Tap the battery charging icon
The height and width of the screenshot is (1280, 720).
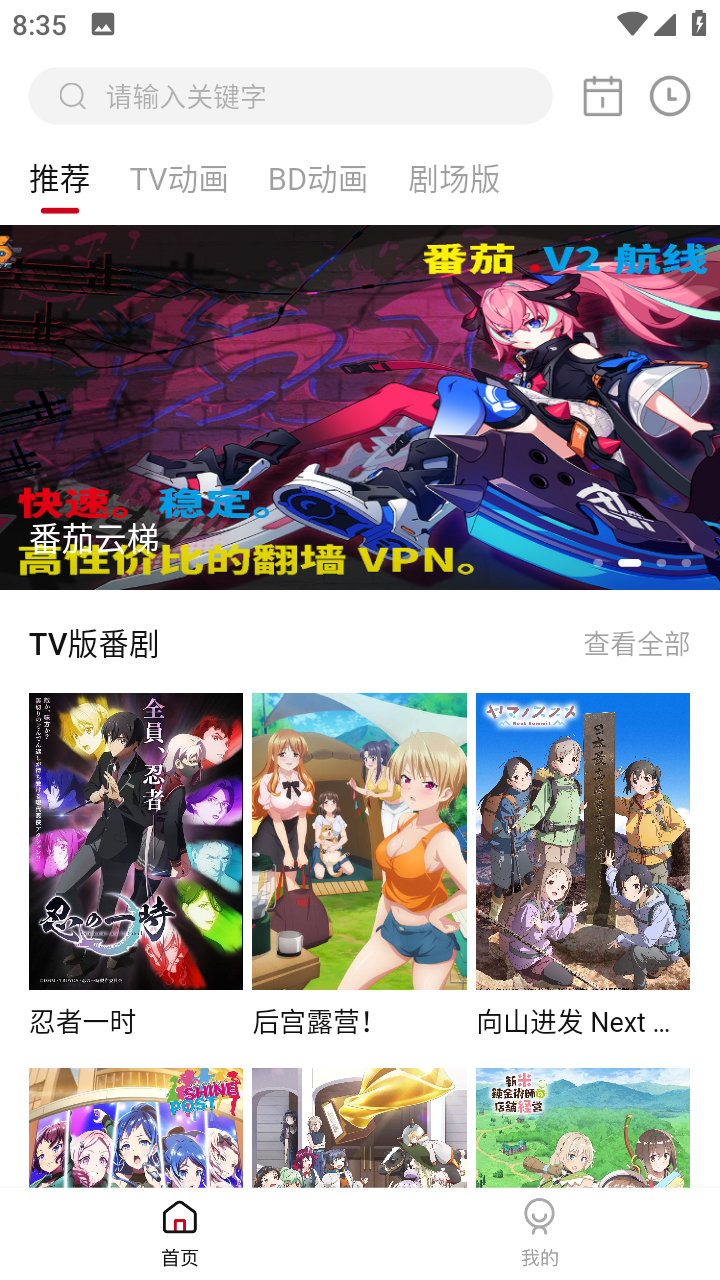698,24
